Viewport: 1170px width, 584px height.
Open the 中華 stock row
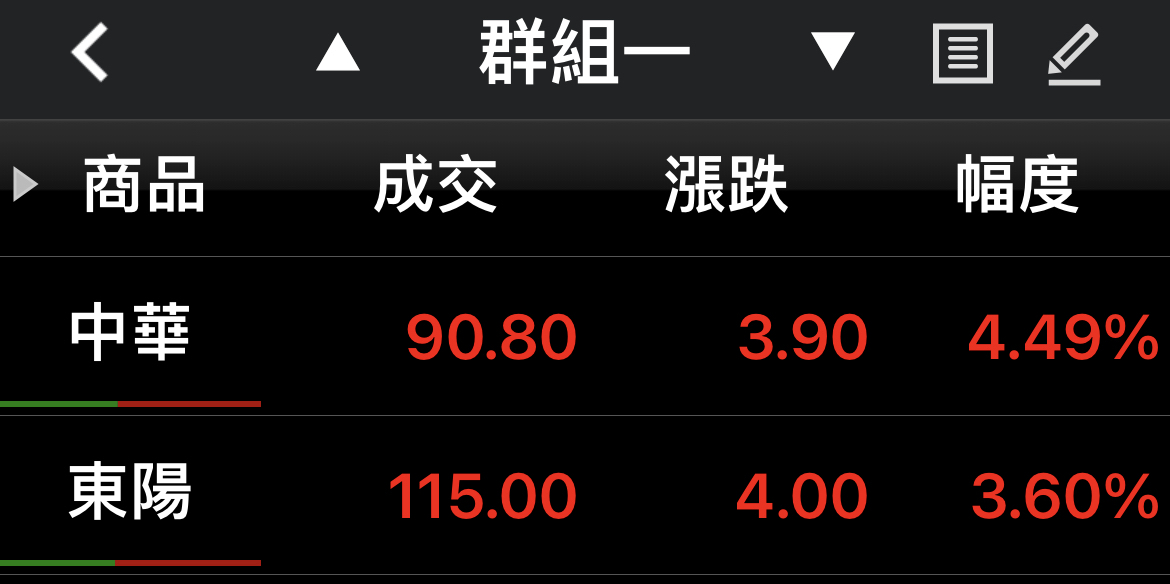pos(585,336)
